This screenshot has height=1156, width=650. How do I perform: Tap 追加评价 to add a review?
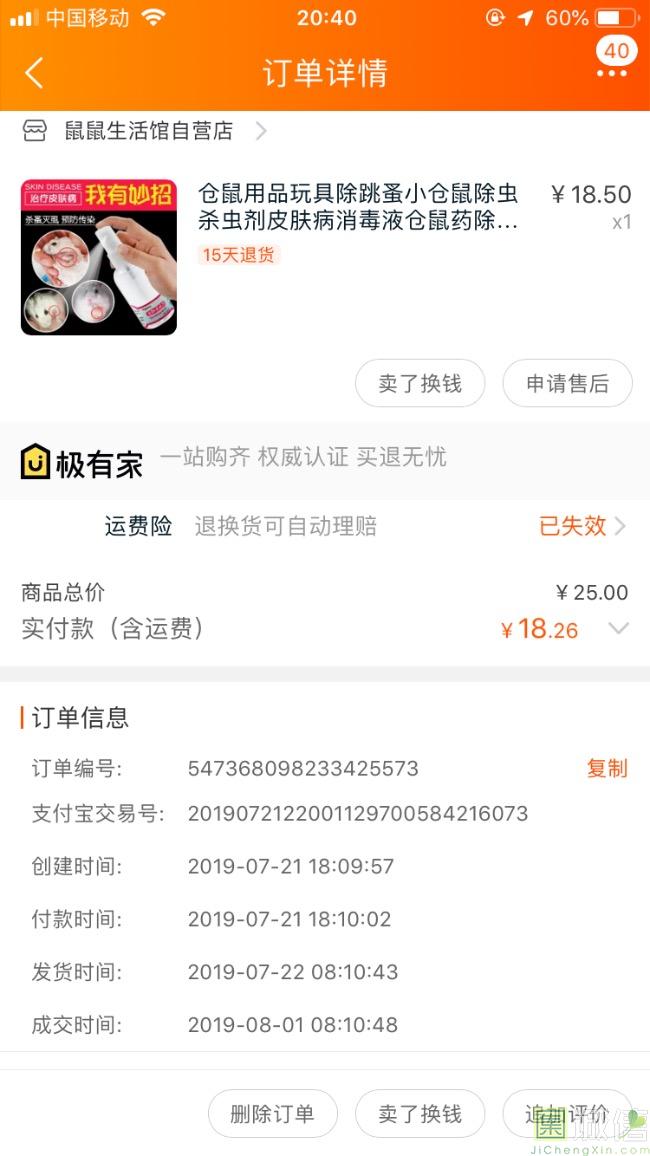pos(567,1113)
